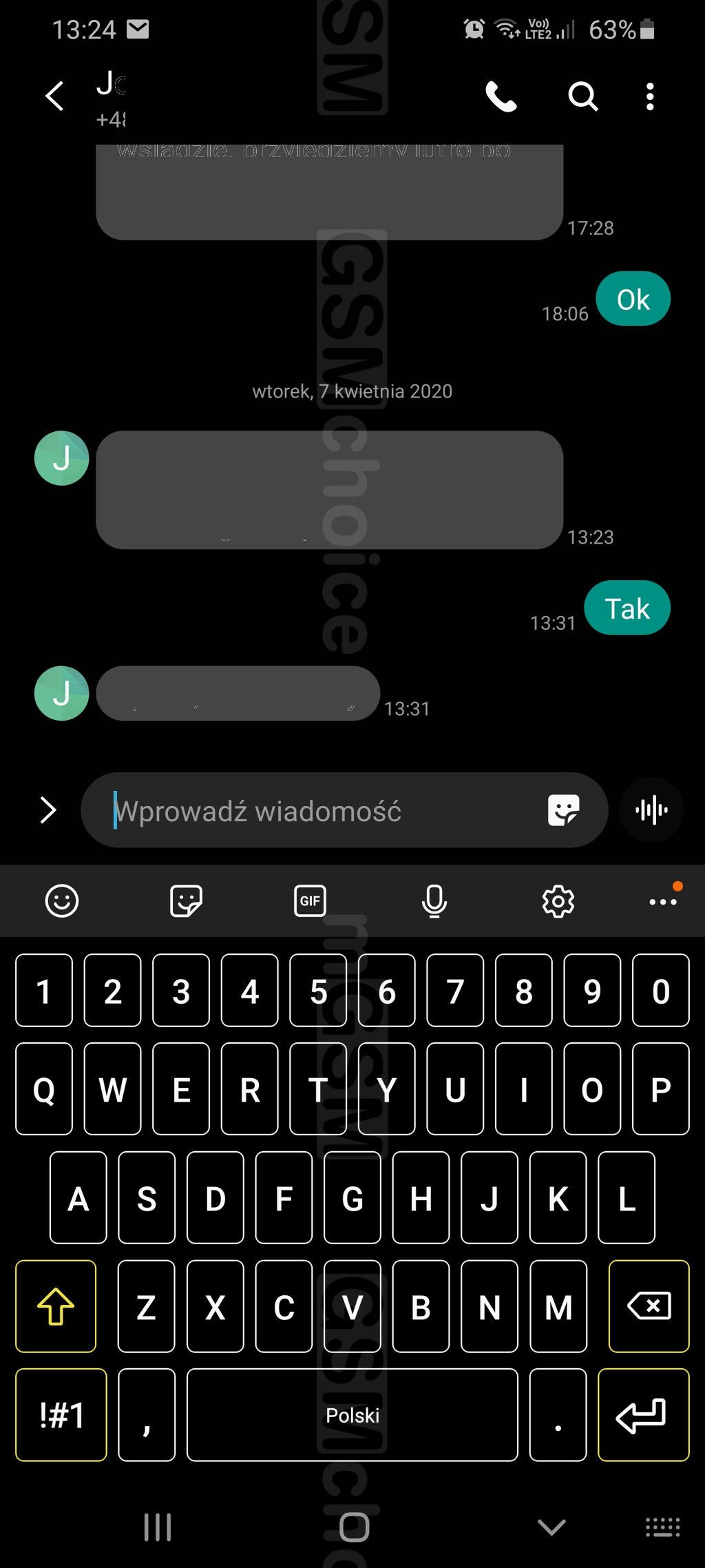Call this contact with the phone icon
The image size is (705, 1568).
click(x=501, y=96)
